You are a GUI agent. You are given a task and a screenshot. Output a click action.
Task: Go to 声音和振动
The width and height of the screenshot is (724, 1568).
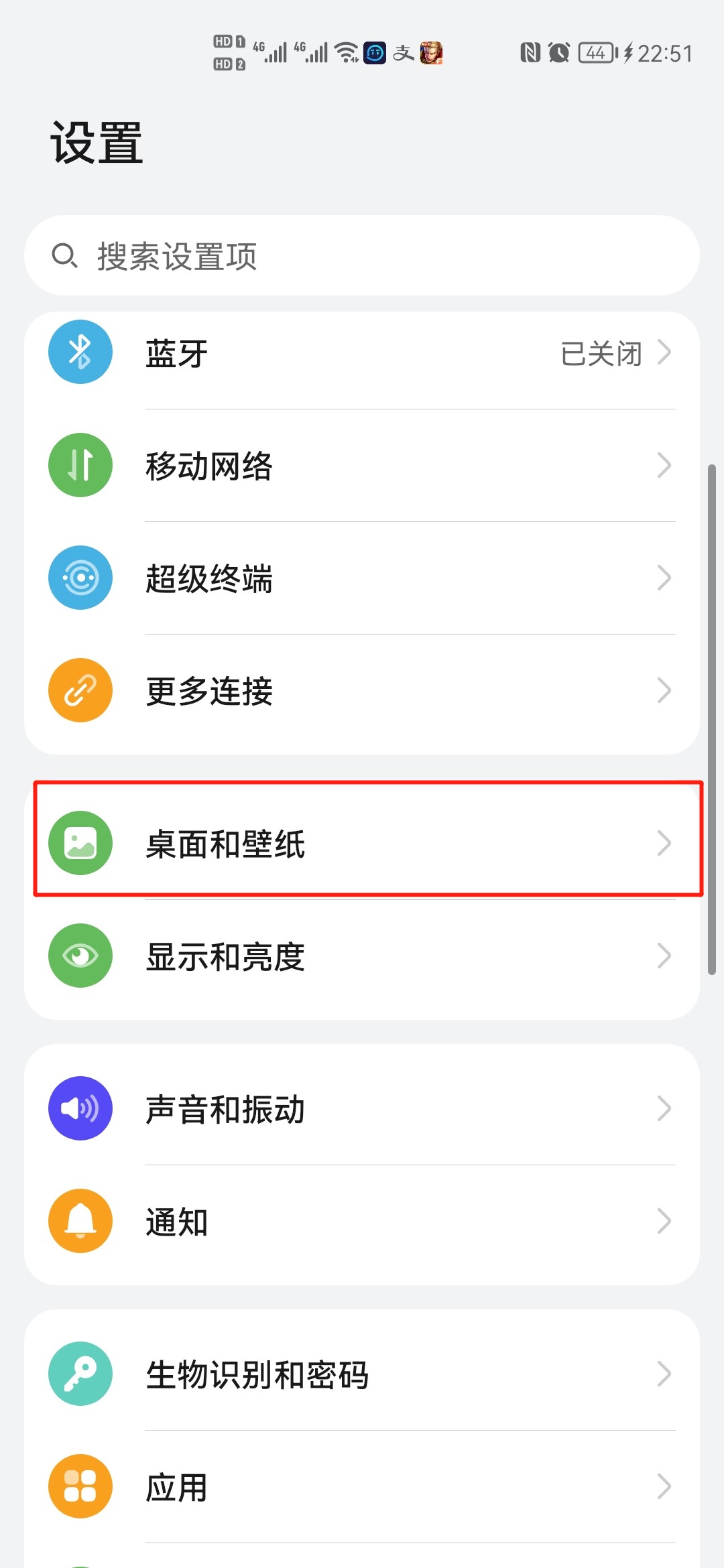coord(362,1108)
